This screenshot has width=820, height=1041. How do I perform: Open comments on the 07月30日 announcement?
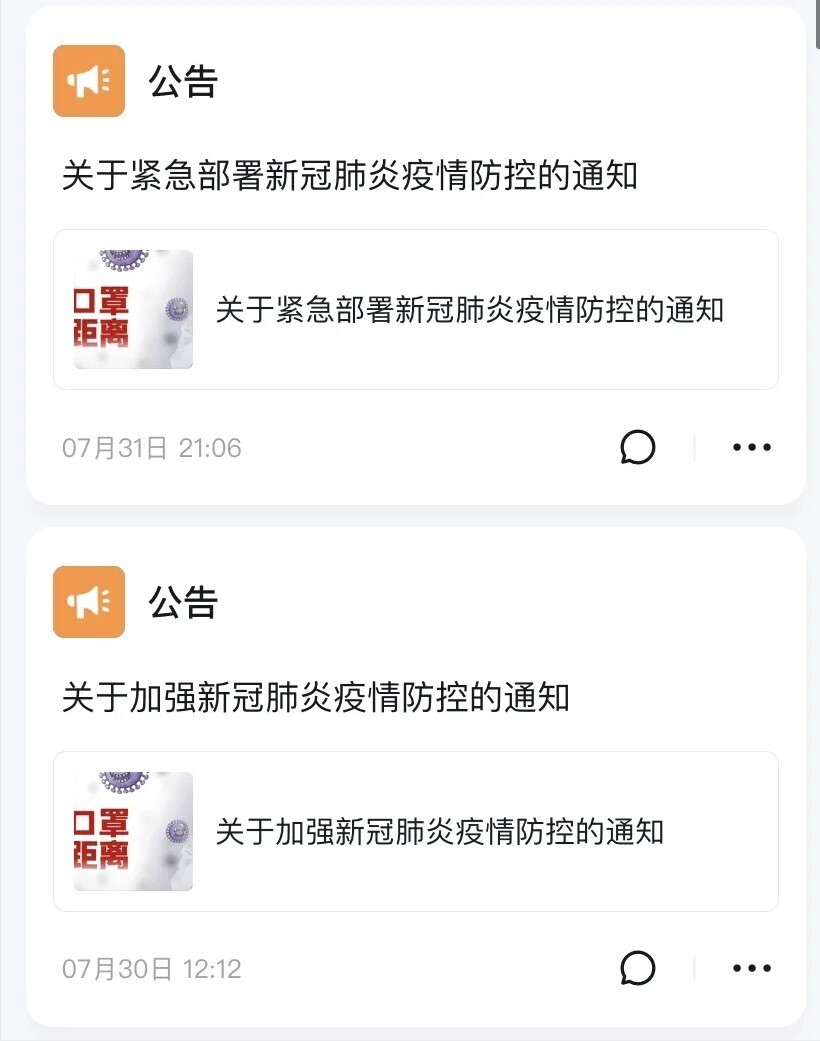click(638, 968)
